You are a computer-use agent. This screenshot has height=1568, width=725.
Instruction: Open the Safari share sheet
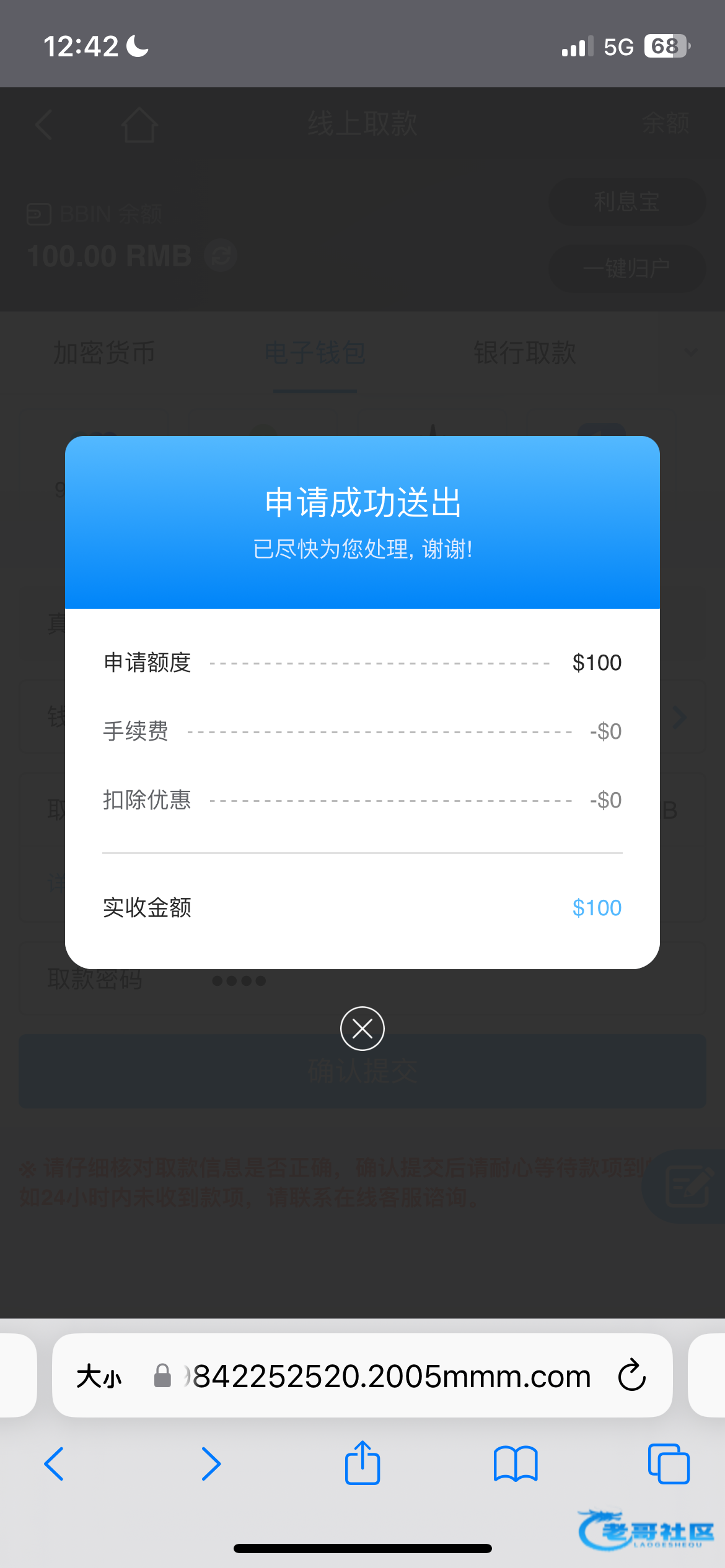(x=362, y=1463)
